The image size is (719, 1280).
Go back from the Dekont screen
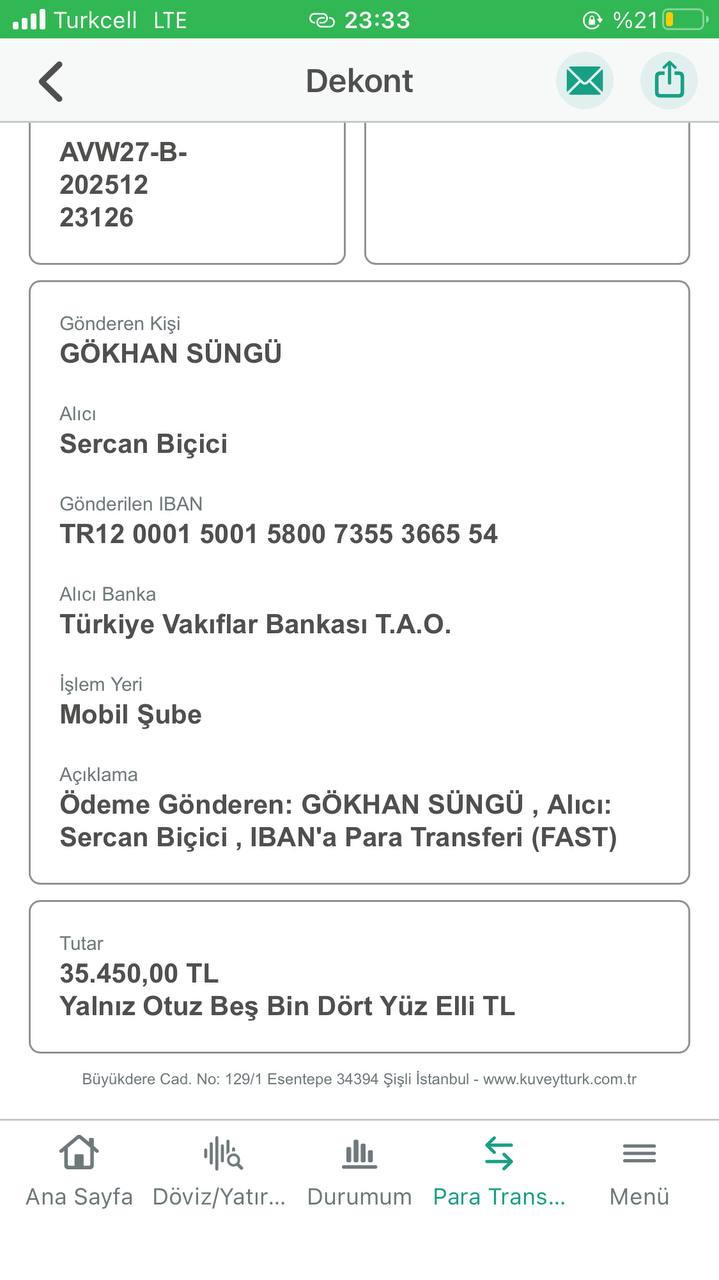(51, 81)
